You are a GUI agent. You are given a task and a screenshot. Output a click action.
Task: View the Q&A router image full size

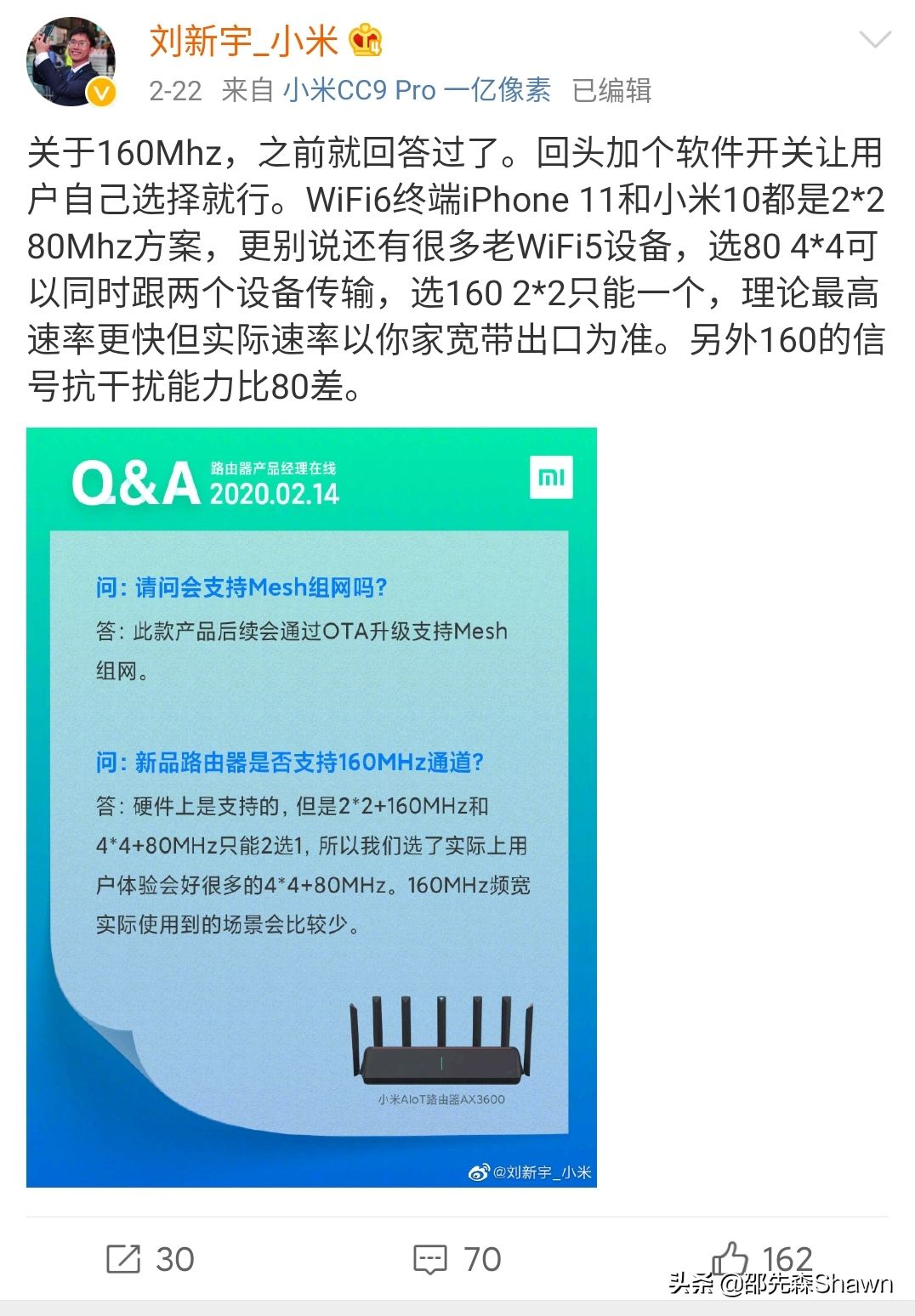point(311,807)
